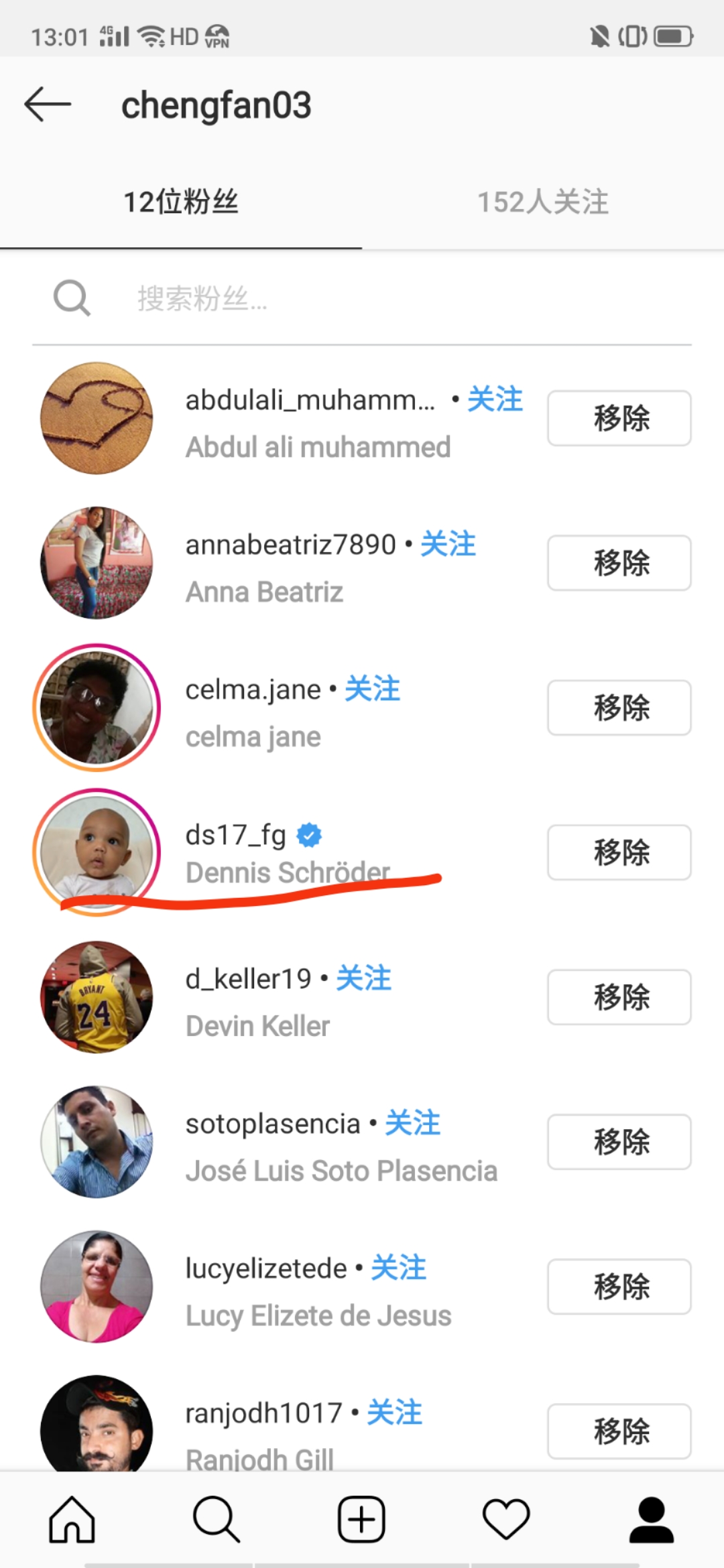The width and height of the screenshot is (724, 1568).
Task: Remove Anna Beatriz from followers
Action: [x=619, y=563]
